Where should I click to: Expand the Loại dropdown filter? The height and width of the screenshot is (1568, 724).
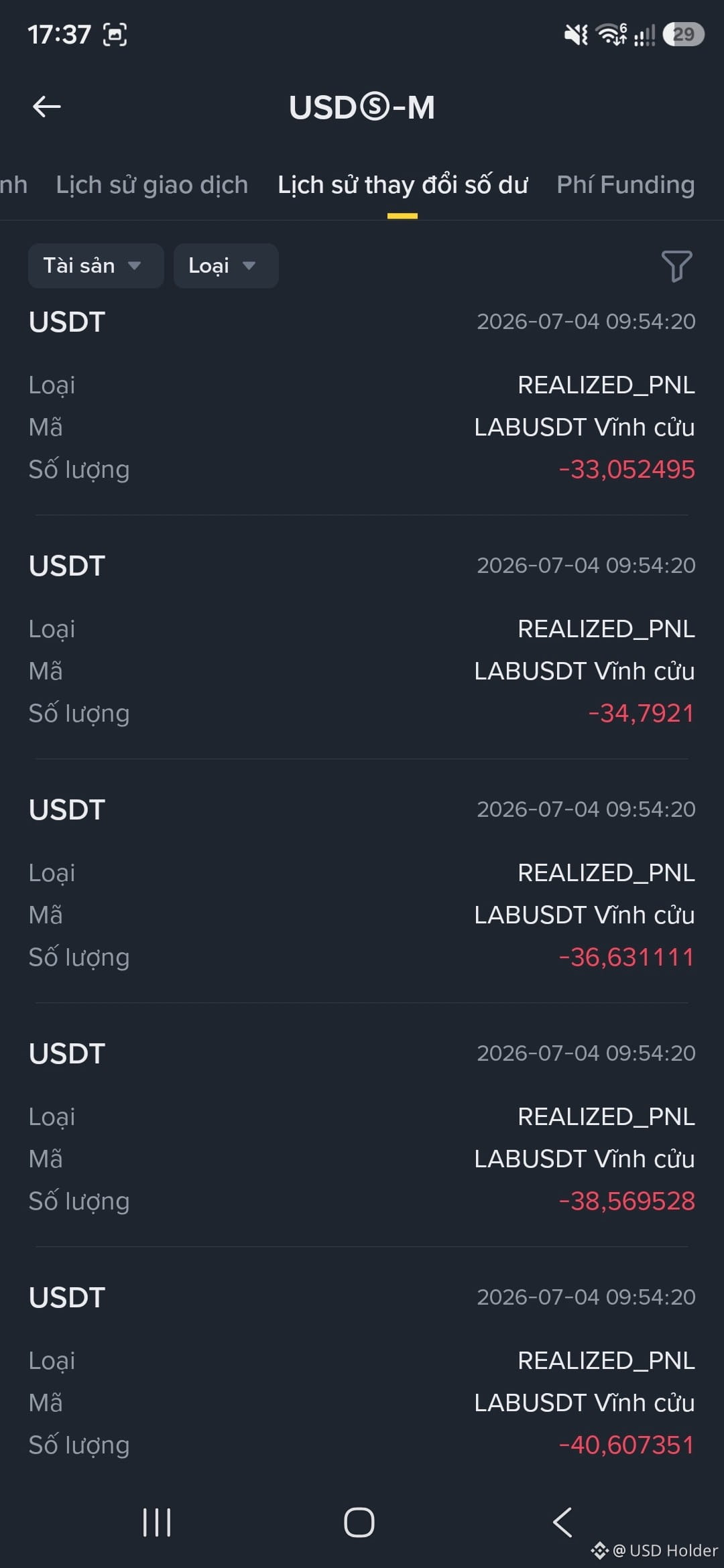[226, 266]
